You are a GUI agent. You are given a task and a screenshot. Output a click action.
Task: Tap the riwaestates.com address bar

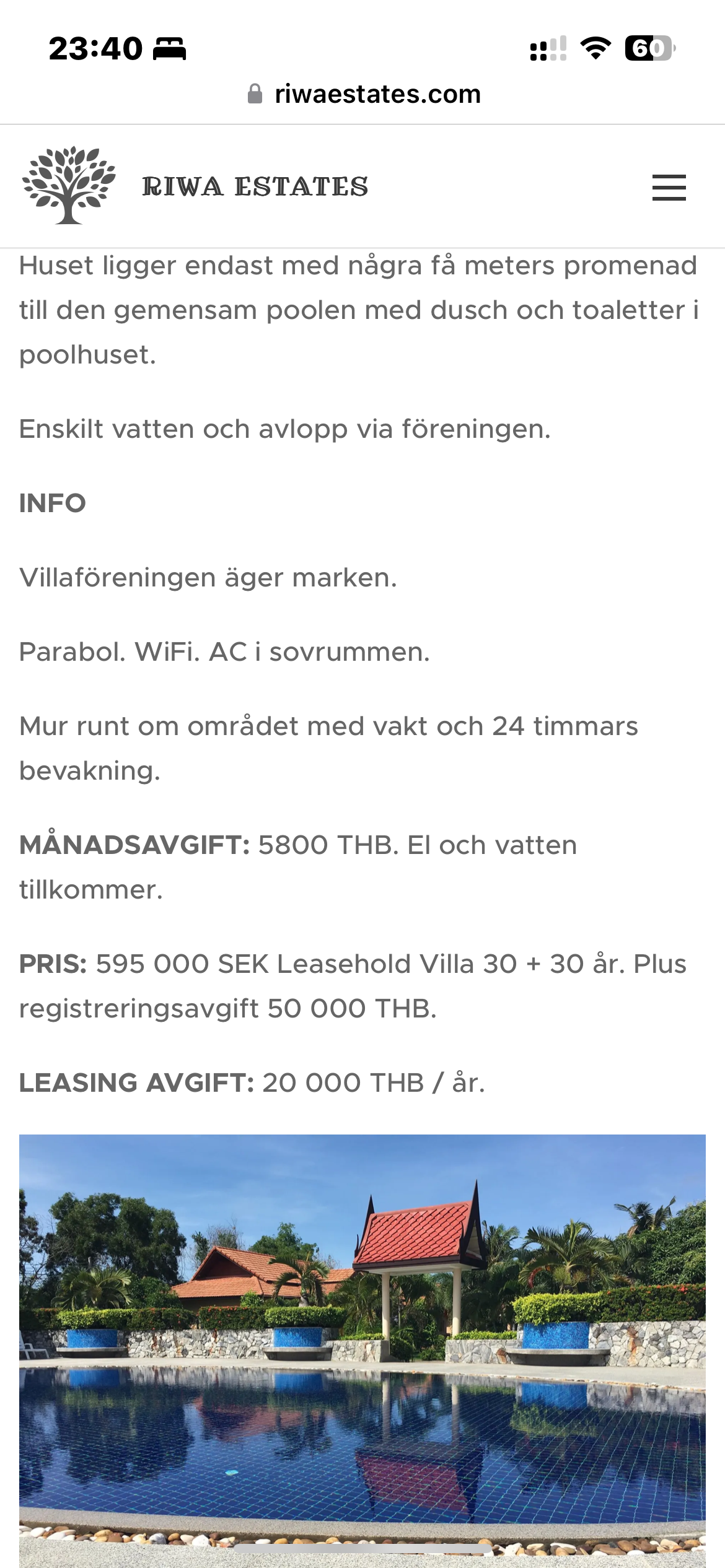(364, 94)
